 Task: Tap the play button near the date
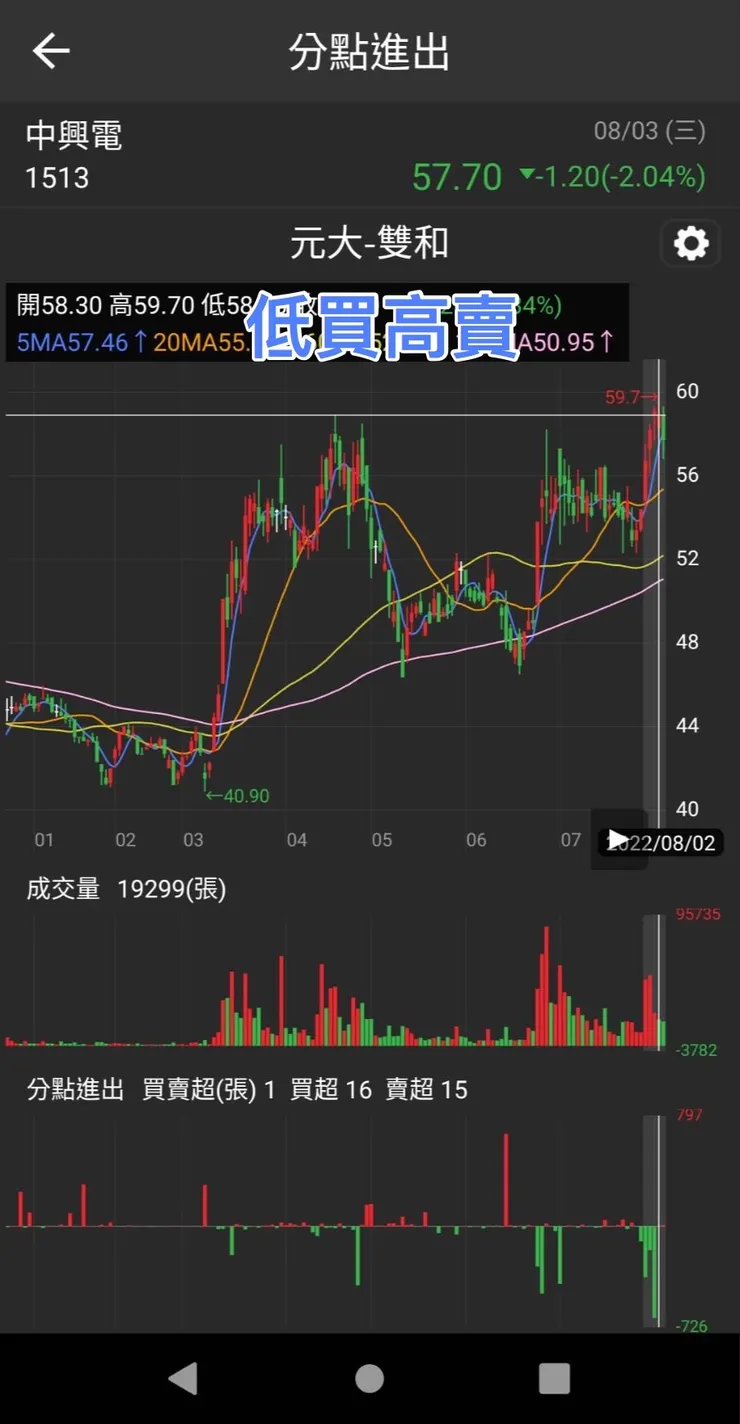click(x=619, y=840)
